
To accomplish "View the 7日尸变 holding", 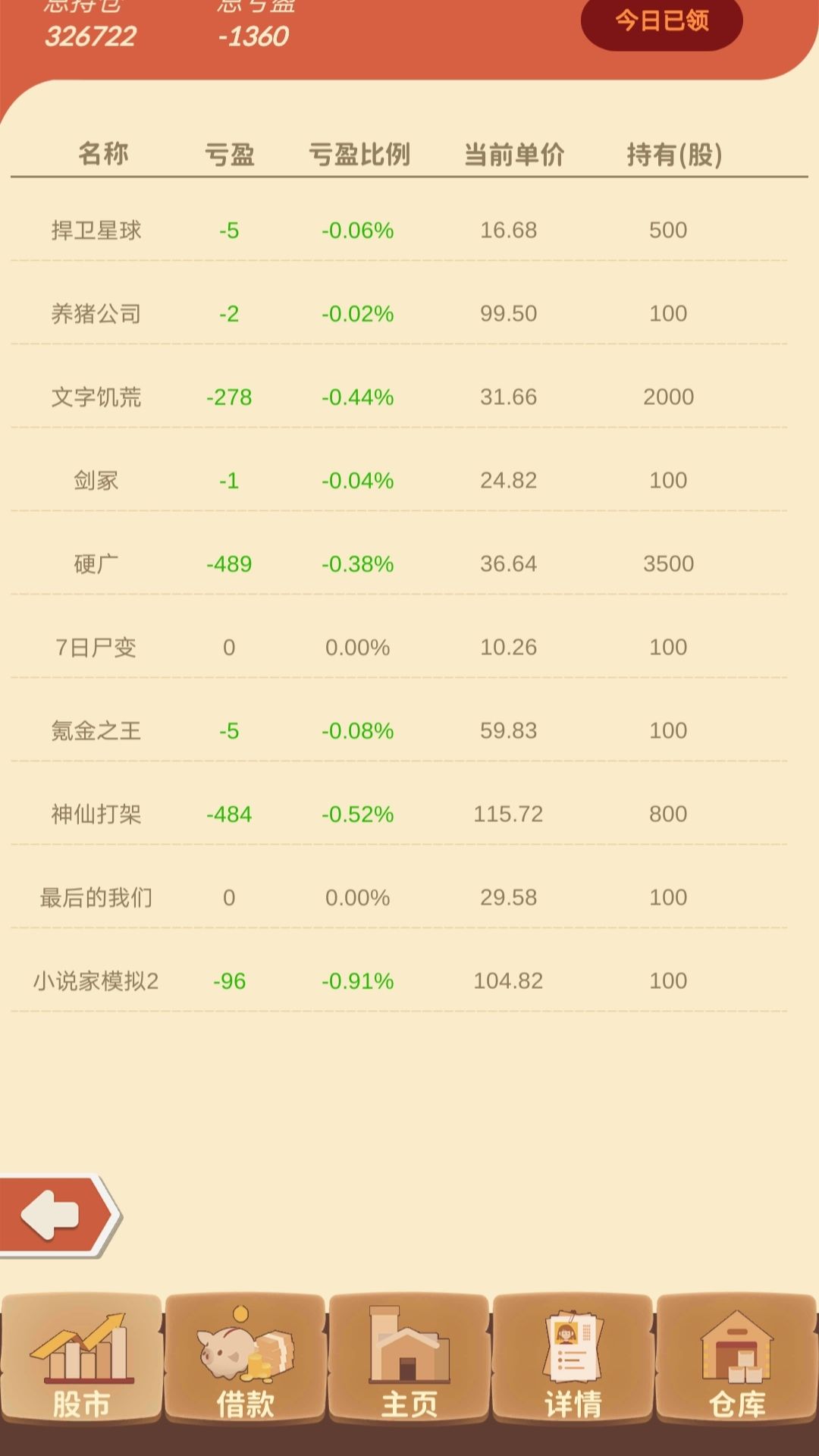I will pyautogui.click(x=399, y=647).
